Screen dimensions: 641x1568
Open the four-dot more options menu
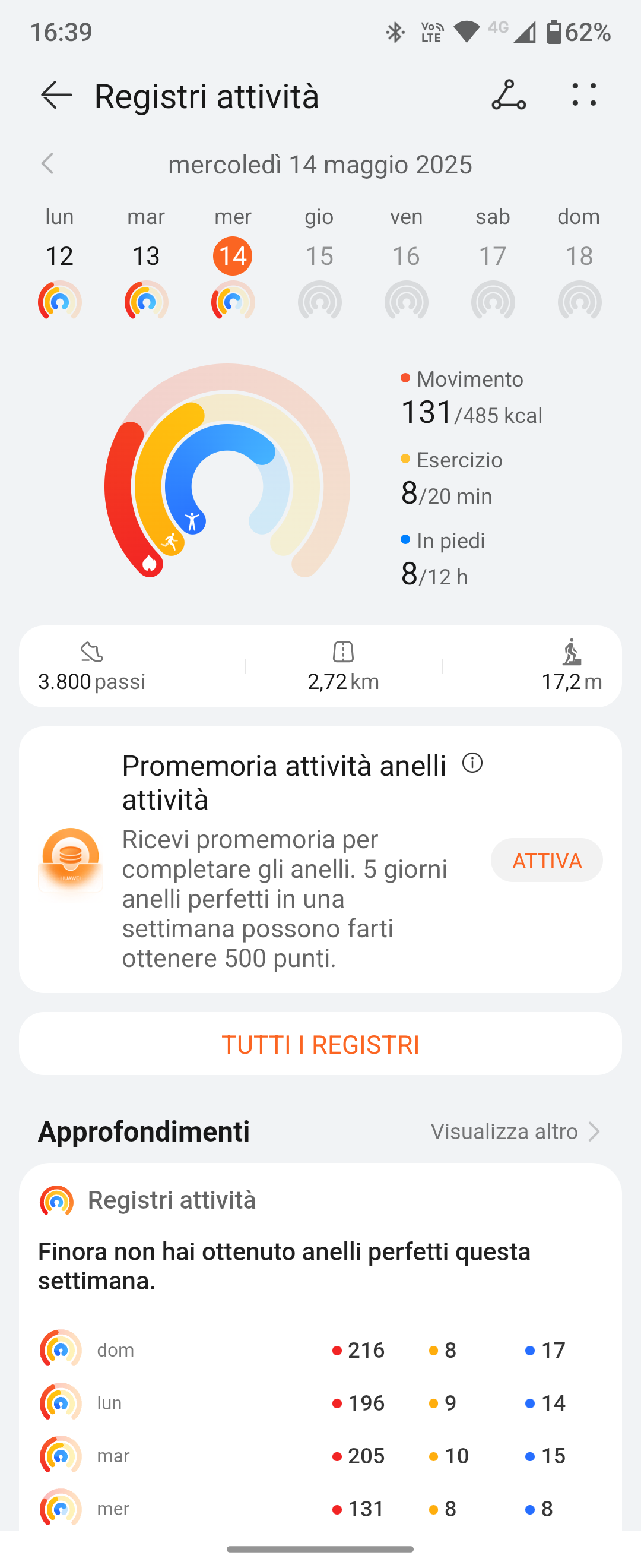pyautogui.click(x=584, y=96)
